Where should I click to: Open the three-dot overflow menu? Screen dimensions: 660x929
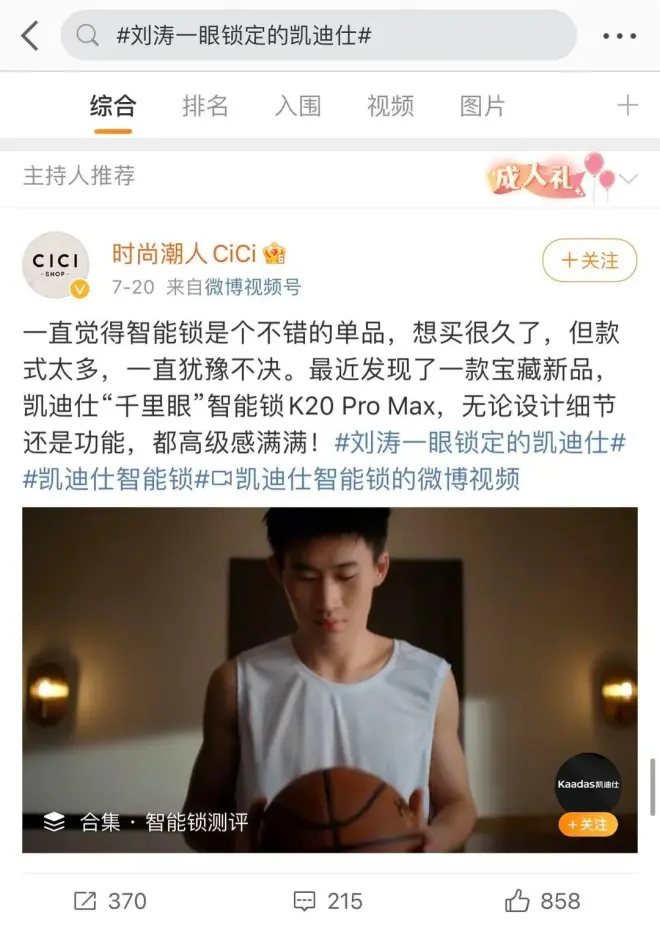[x=619, y=36]
